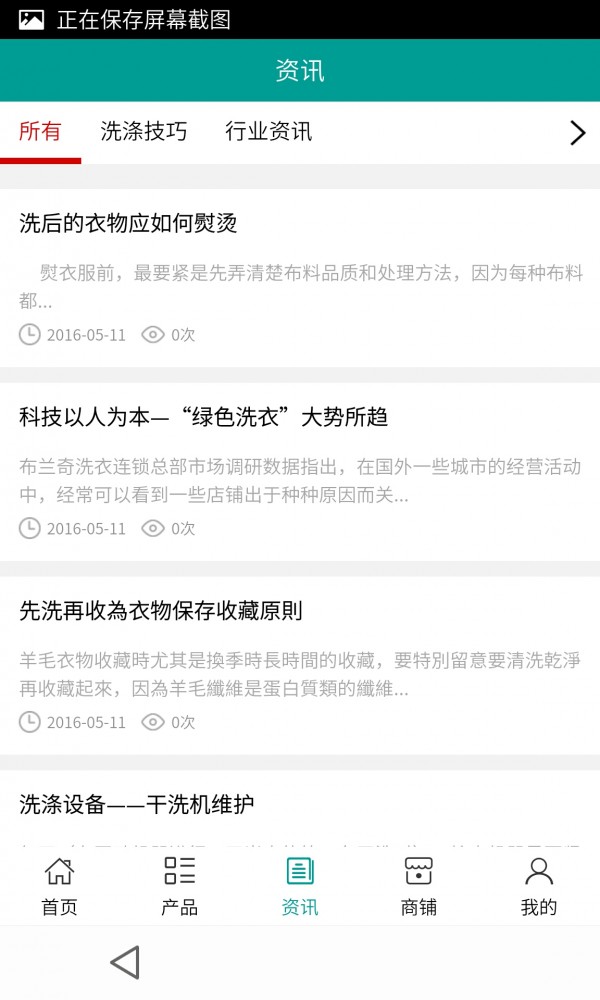Tap the right arrow to show more categories

pos(577,133)
